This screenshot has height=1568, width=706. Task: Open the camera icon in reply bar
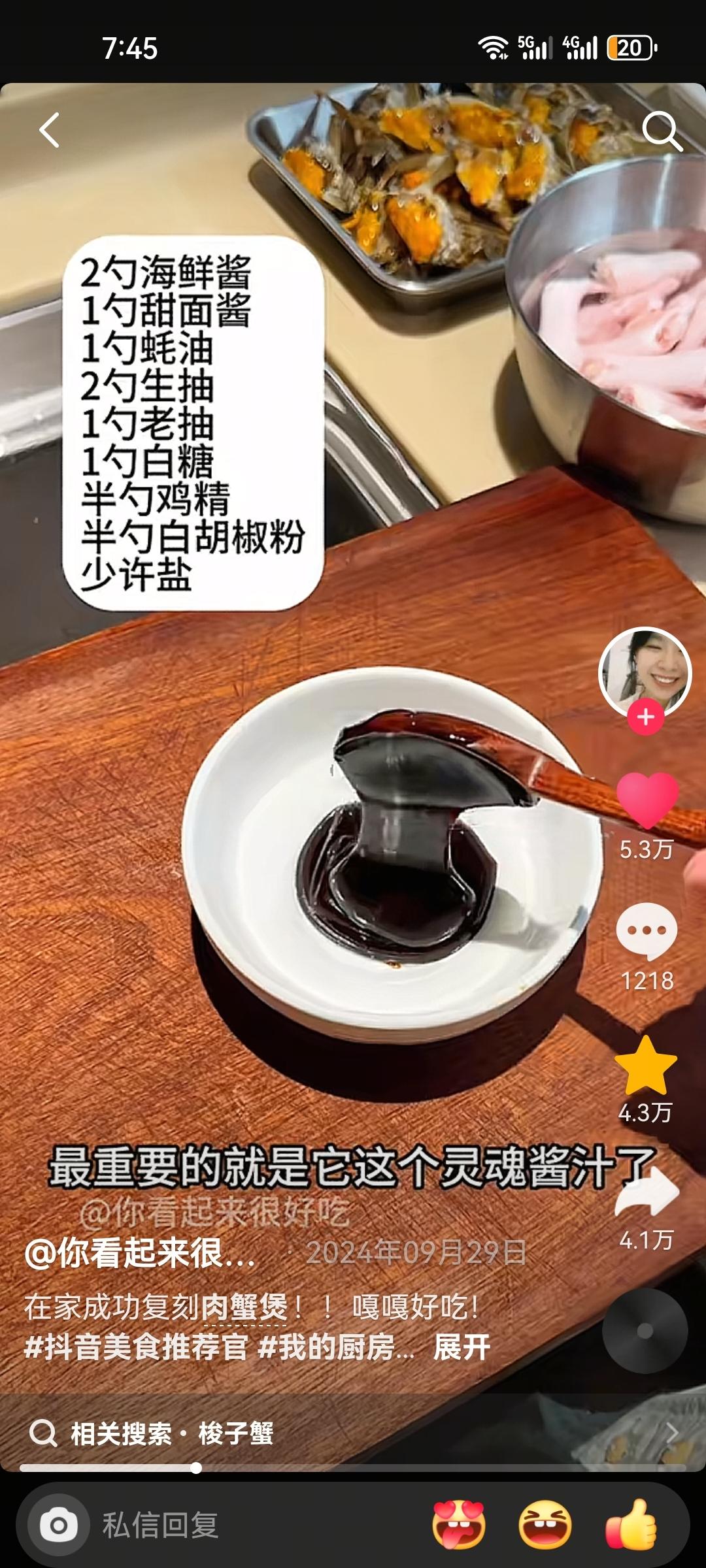click(x=59, y=1526)
